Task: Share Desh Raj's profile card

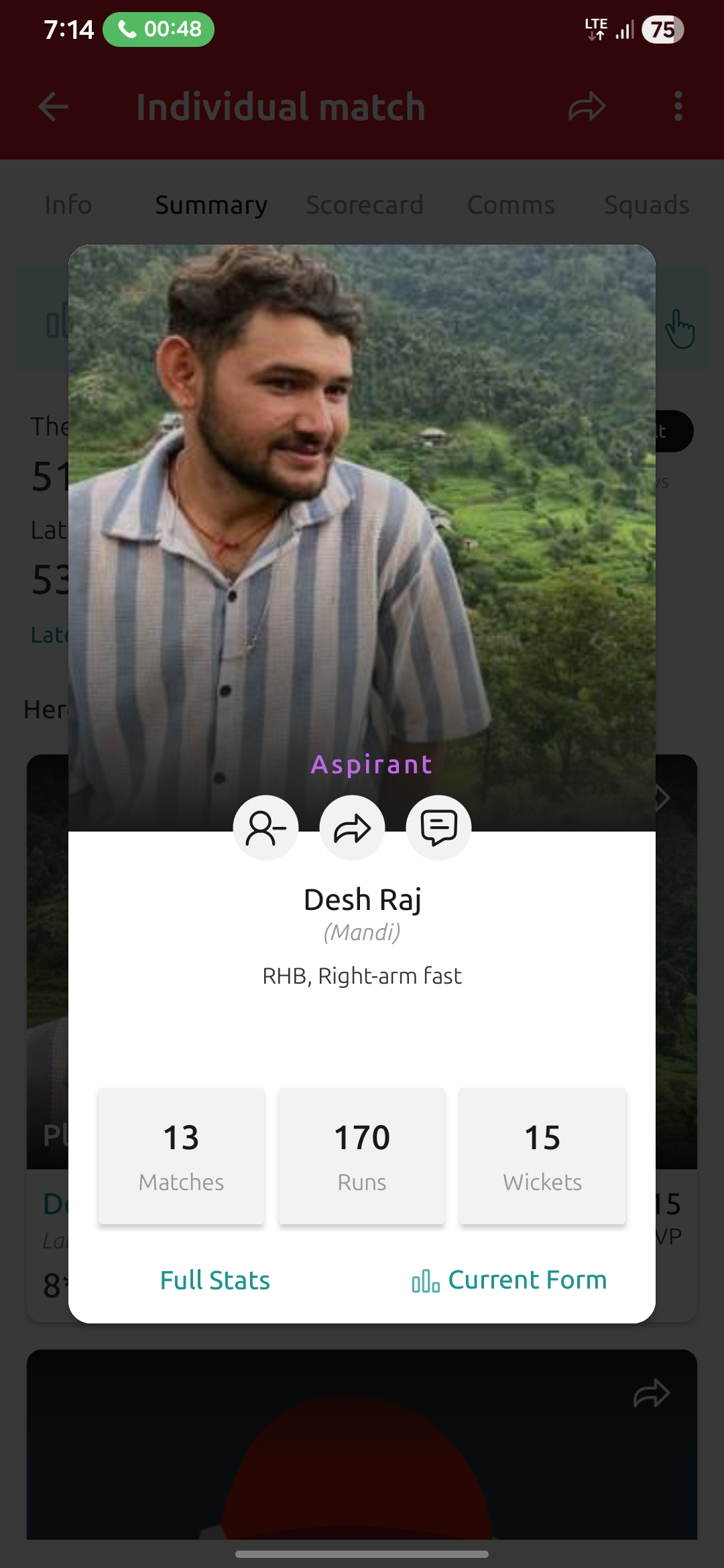Action: (352, 828)
